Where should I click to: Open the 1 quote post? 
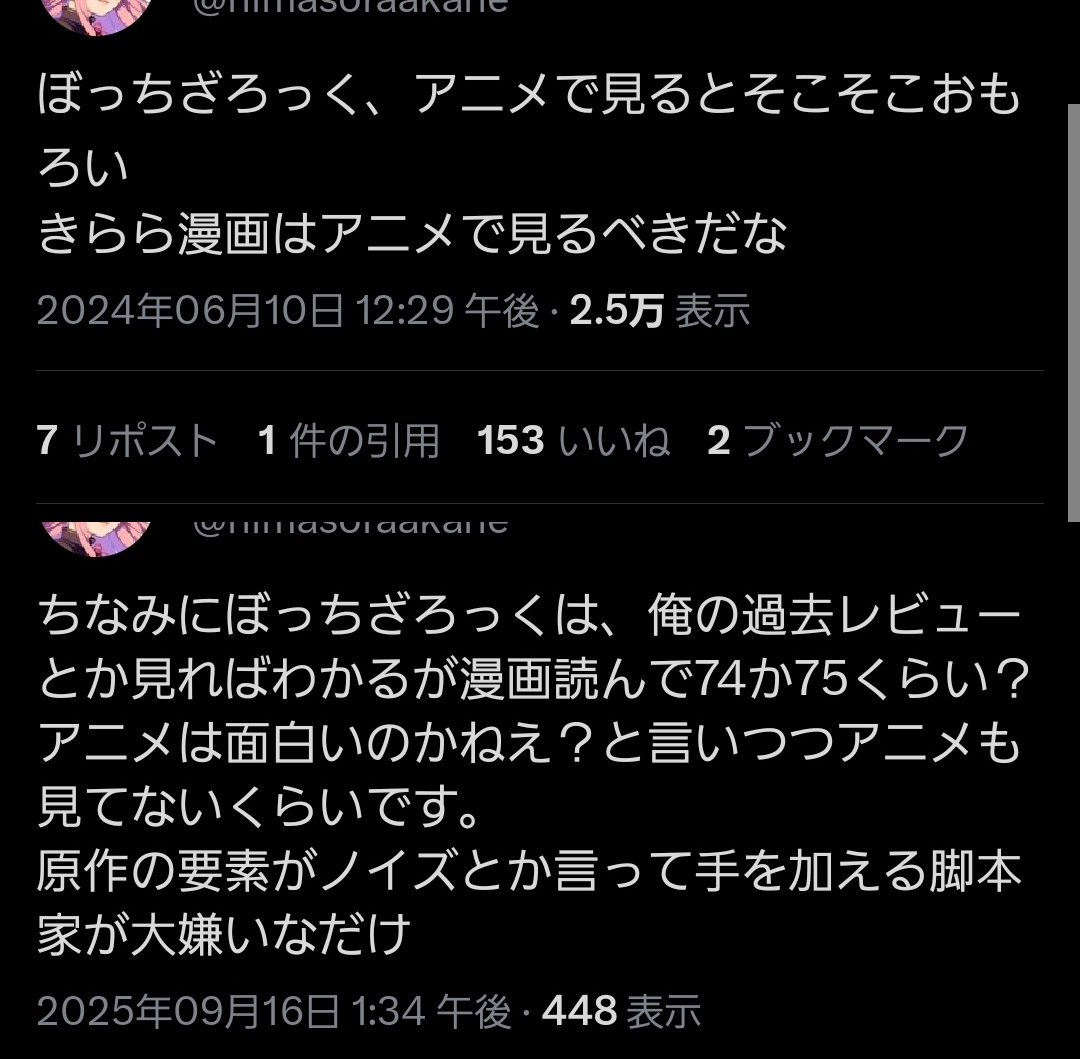coord(348,440)
